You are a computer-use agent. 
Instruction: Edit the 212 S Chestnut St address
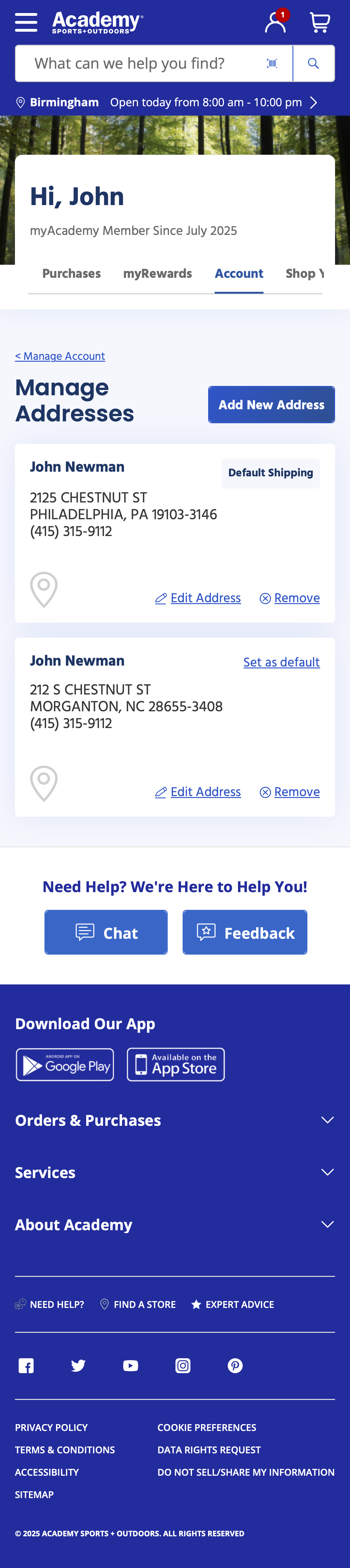(x=198, y=792)
